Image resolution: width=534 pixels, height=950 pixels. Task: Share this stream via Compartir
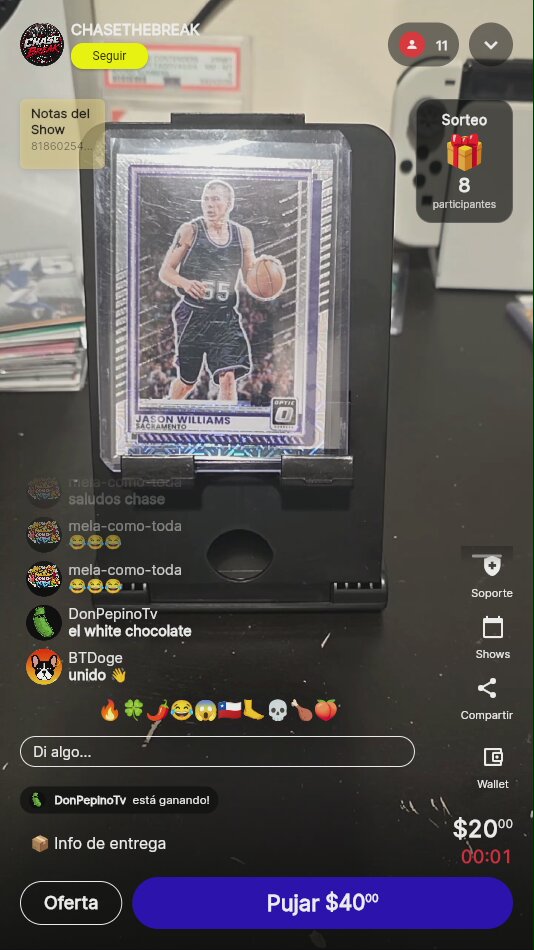487,699
